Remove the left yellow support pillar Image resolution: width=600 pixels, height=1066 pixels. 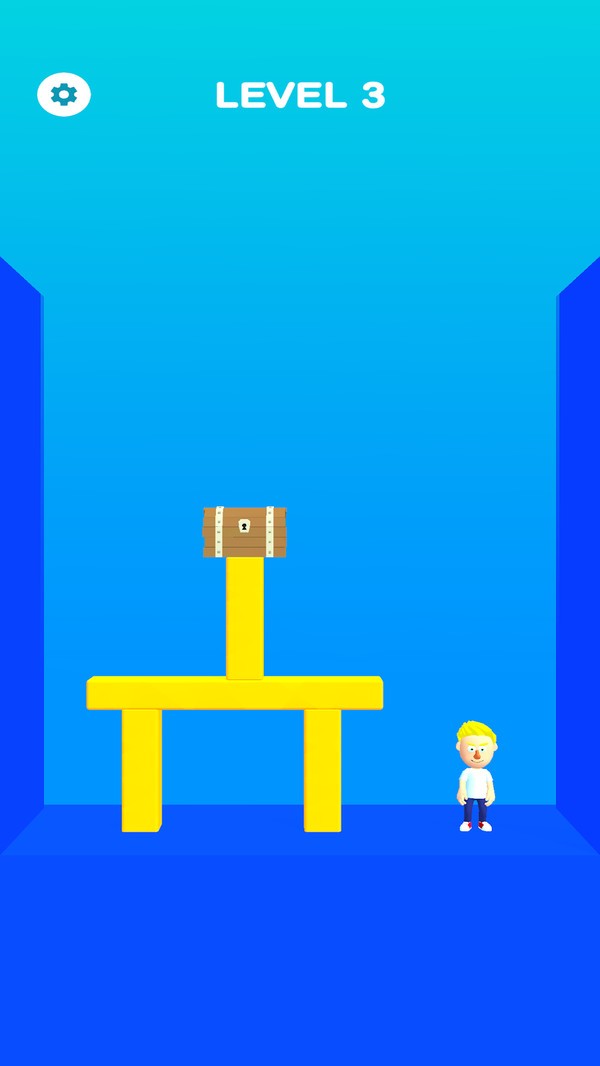pyautogui.click(x=141, y=769)
